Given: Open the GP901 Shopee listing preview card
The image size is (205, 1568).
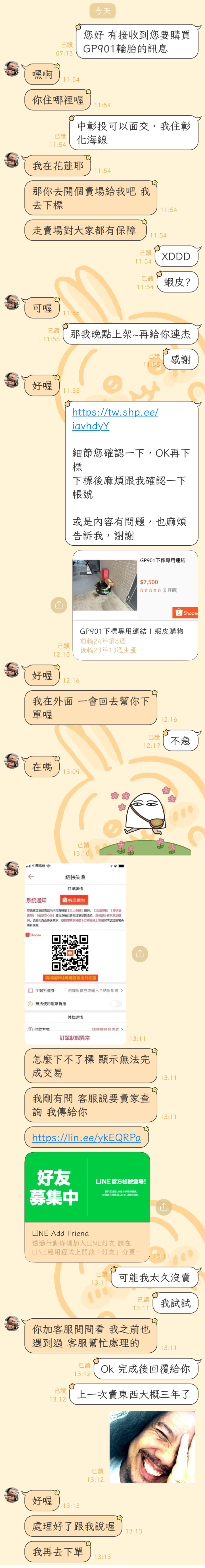Looking at the screenshot, I should (135, 604).
